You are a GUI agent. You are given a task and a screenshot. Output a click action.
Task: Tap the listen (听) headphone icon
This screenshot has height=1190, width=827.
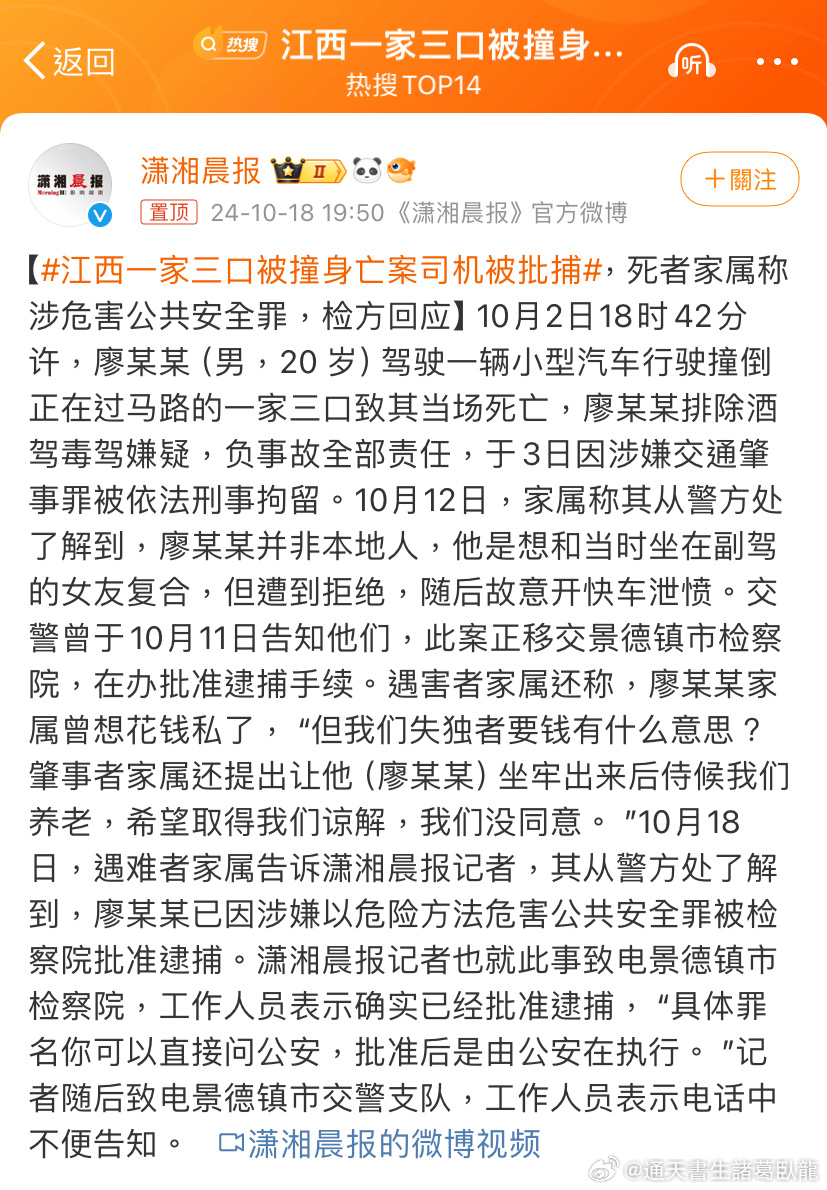tap(693, 62)
